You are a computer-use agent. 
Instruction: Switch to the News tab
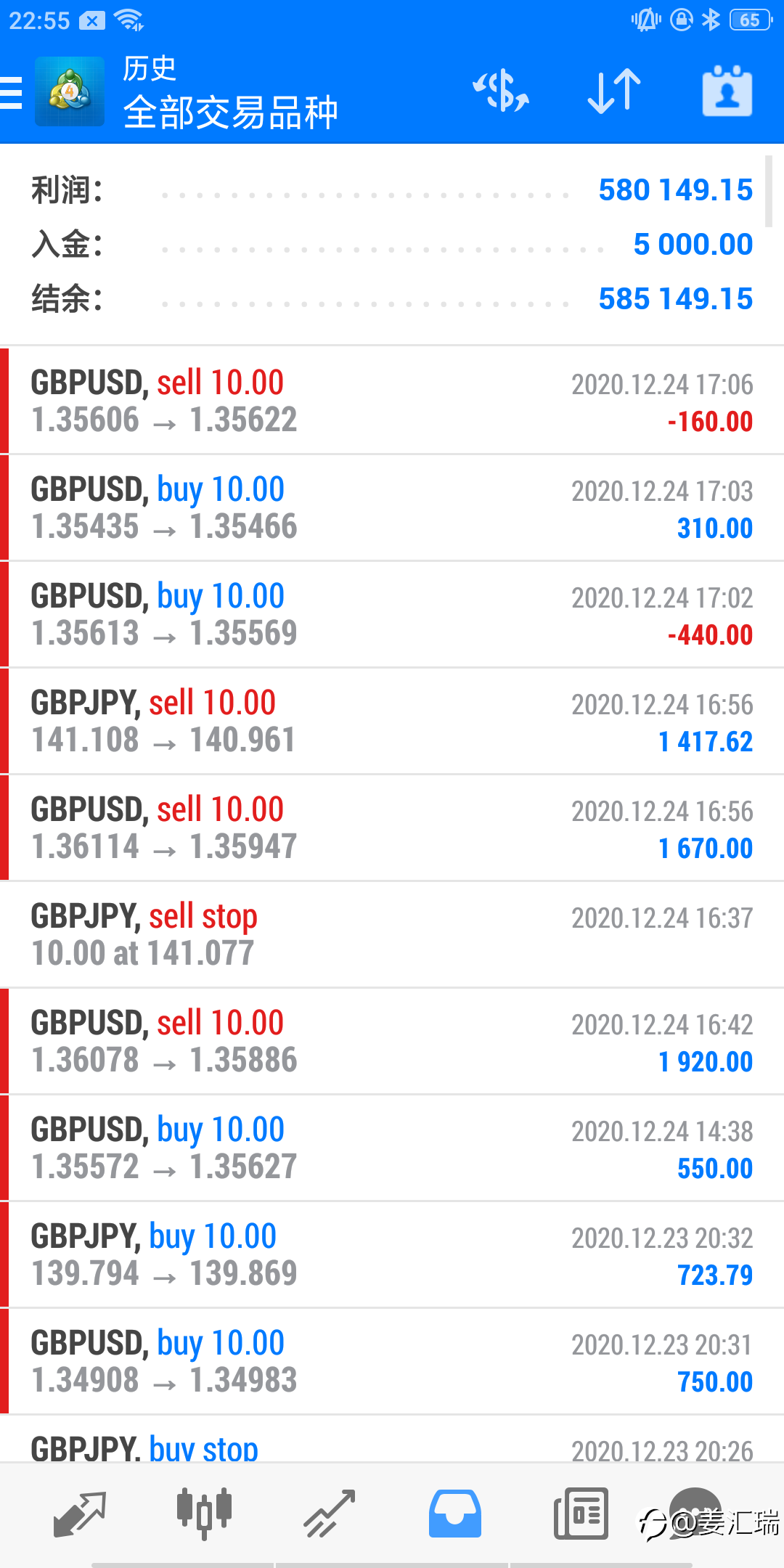tap(581, 1514)
